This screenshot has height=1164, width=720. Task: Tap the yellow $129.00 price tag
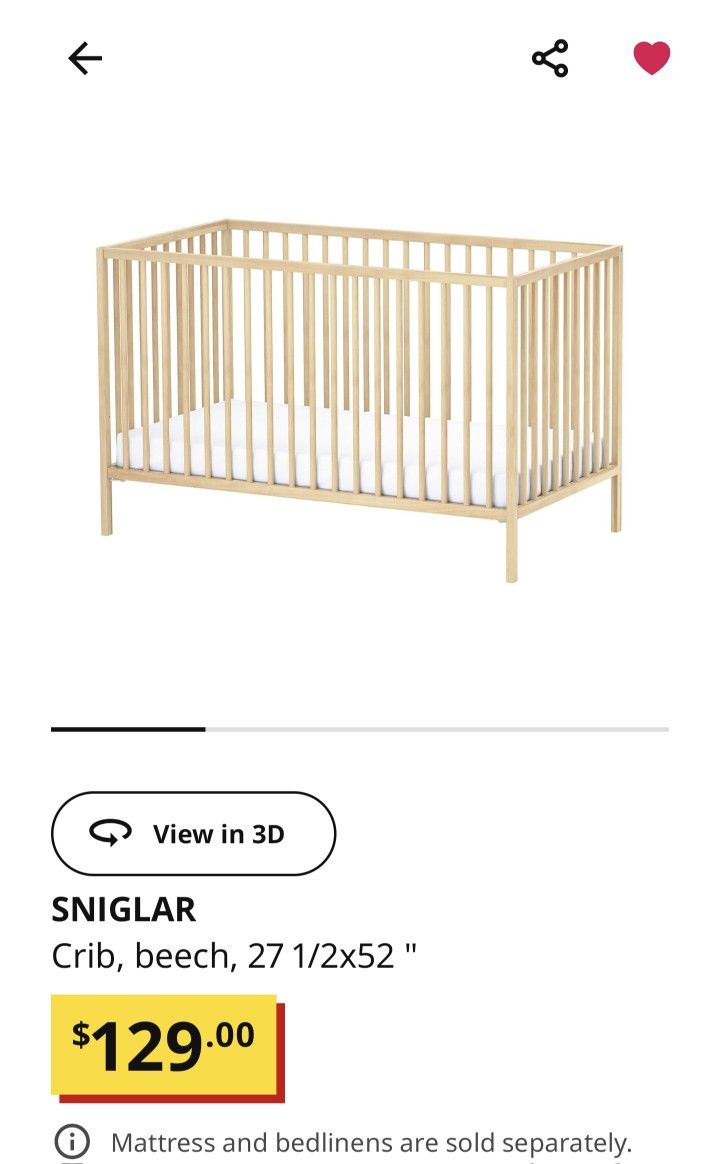click(x=163, y=1040)
